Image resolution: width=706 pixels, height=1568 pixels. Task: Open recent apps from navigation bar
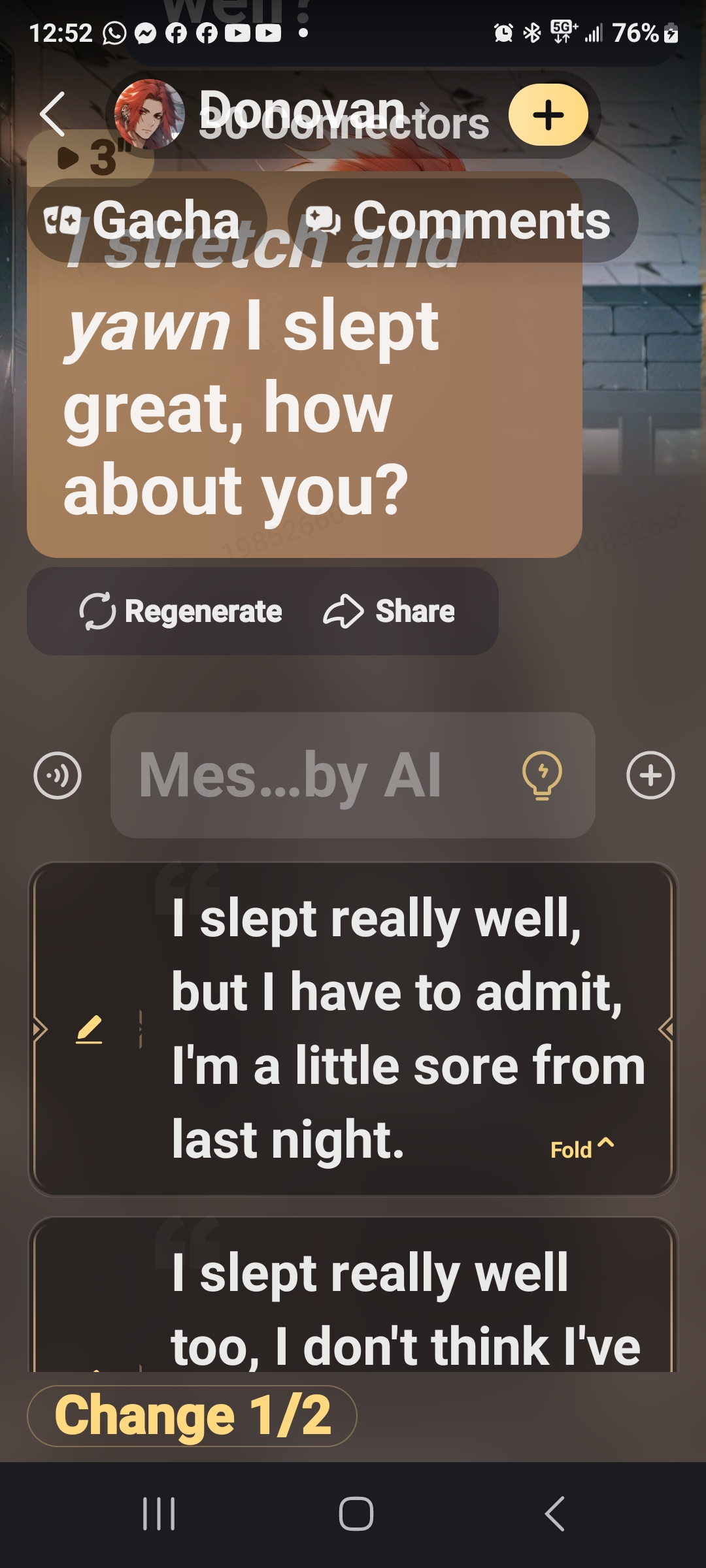[x=159, y=1514]
